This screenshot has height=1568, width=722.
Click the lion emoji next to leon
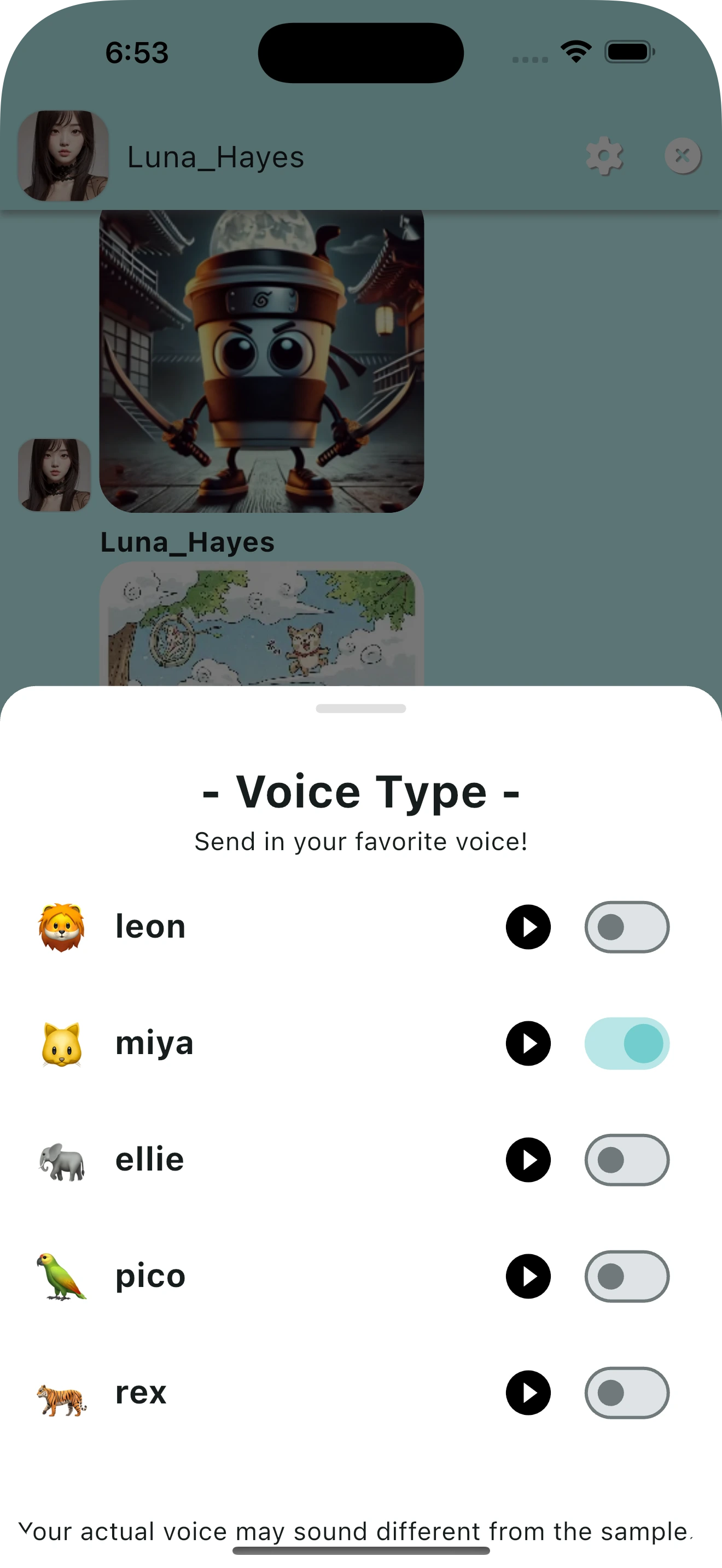[61, 926]
